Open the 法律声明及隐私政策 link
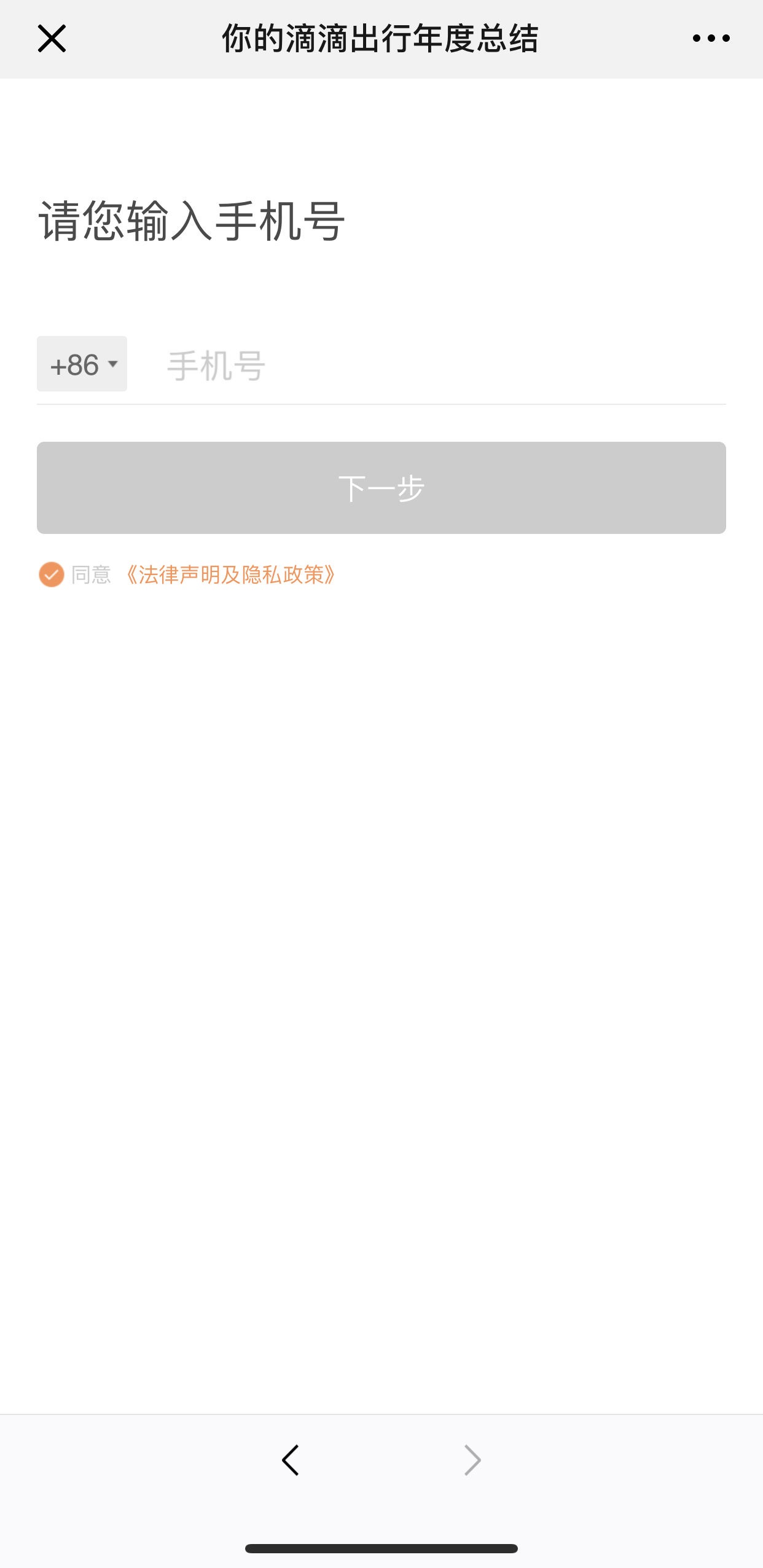The height and width of the screenshot is (1568, 763). (x=231, y=575)
